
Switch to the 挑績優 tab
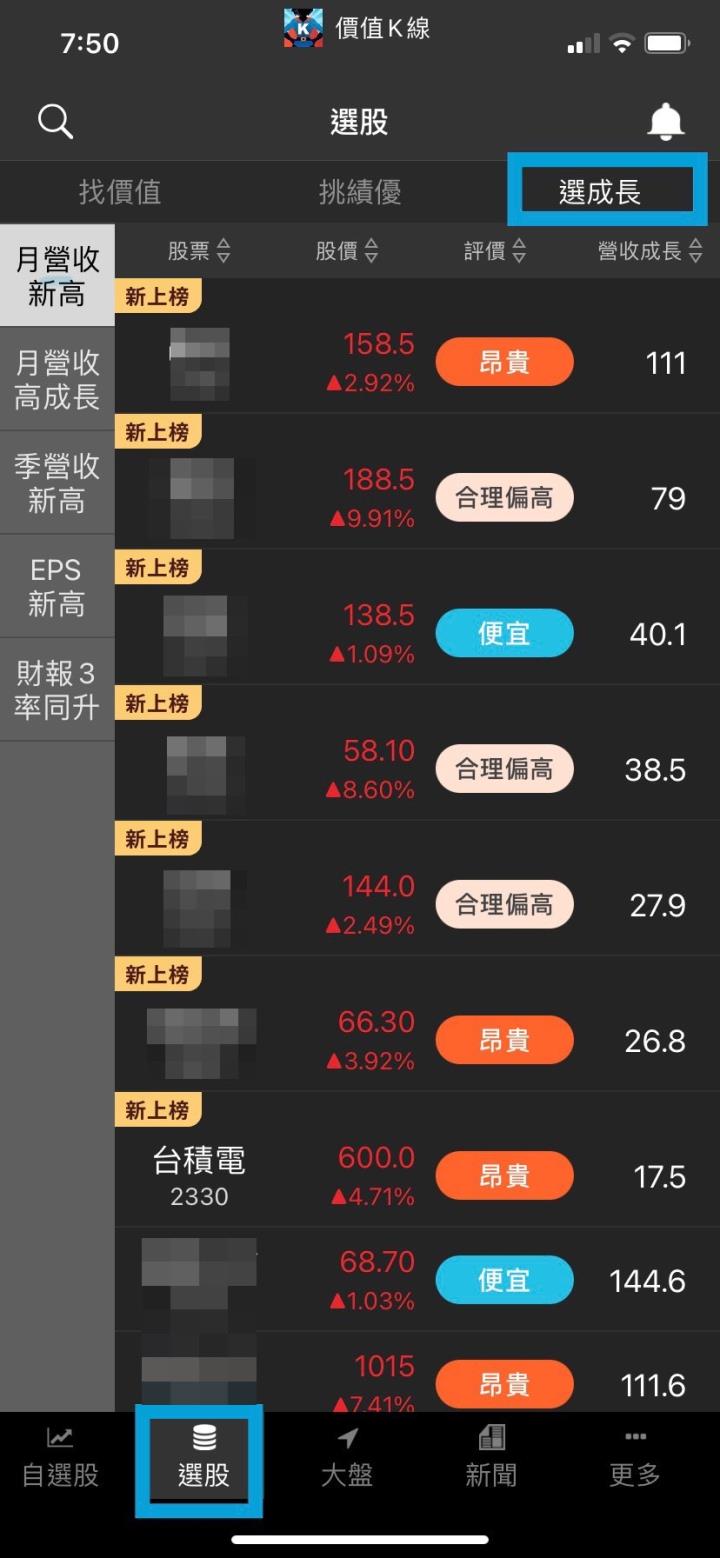[x=360, y=192]
